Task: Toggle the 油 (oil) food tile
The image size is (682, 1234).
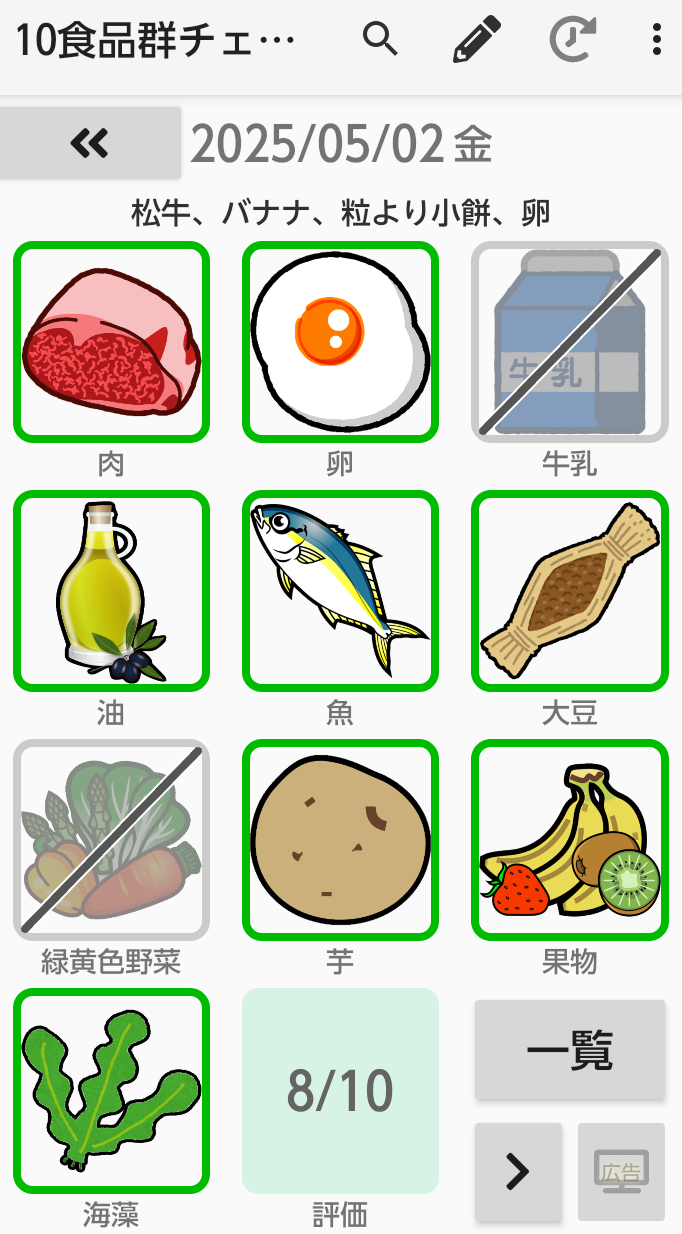Action: click(x=111, y=591)
